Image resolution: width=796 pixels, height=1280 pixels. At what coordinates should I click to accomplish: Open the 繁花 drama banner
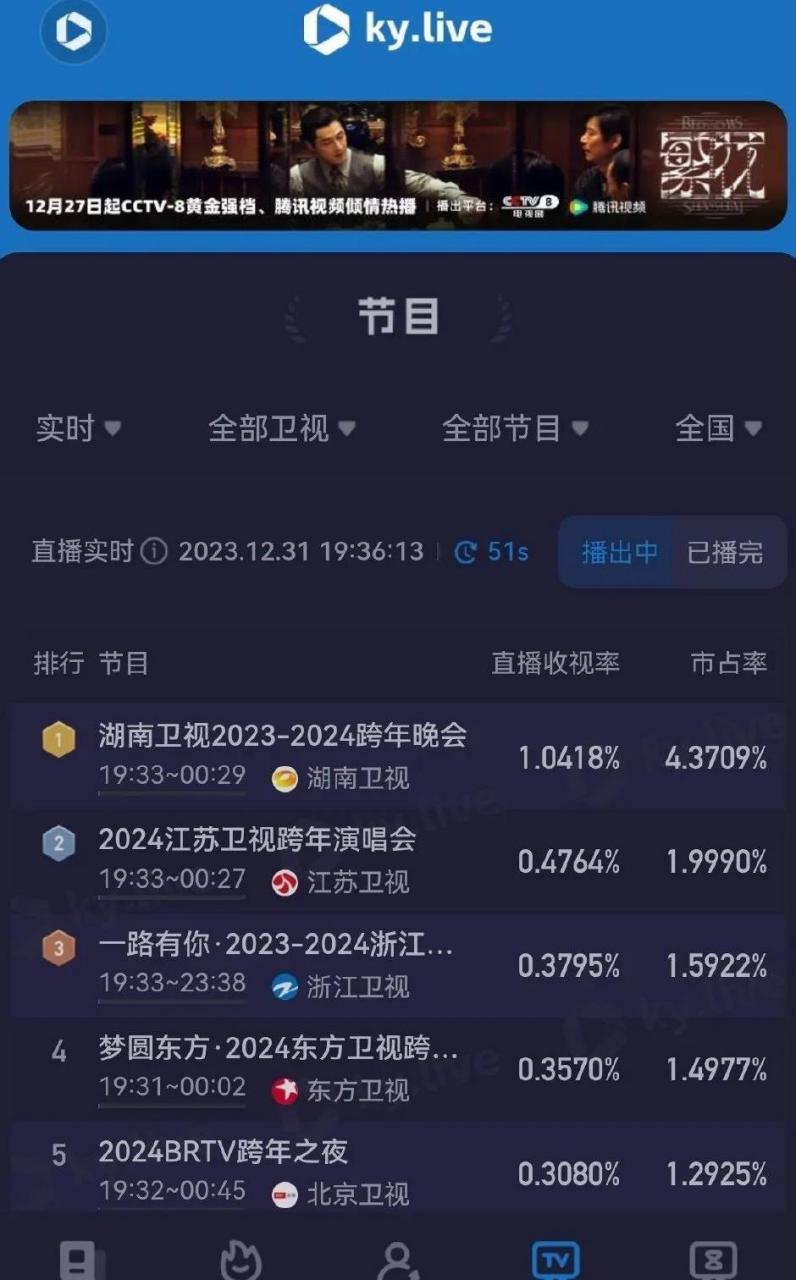398,166
